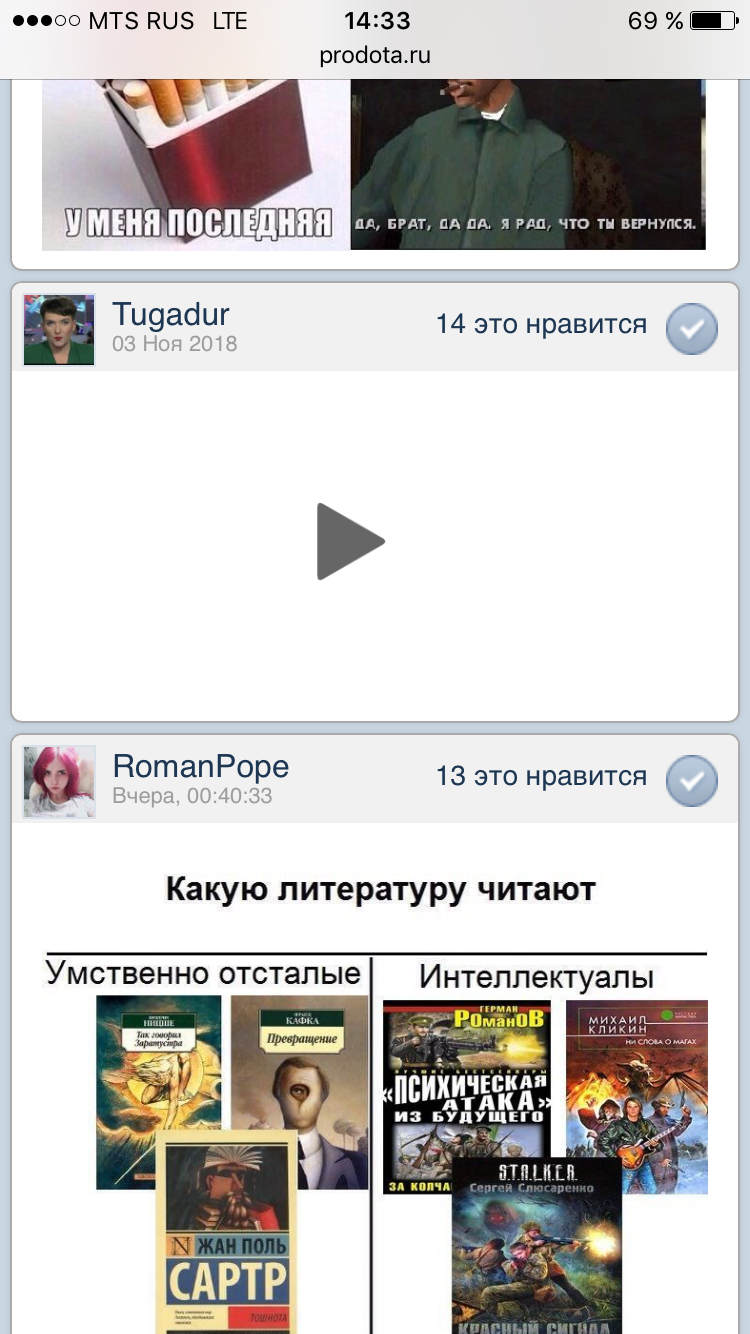Tap the prodota.ru site title bar
The height and width of the screenshot is (1334, 750).
click(x=375, y=56)
